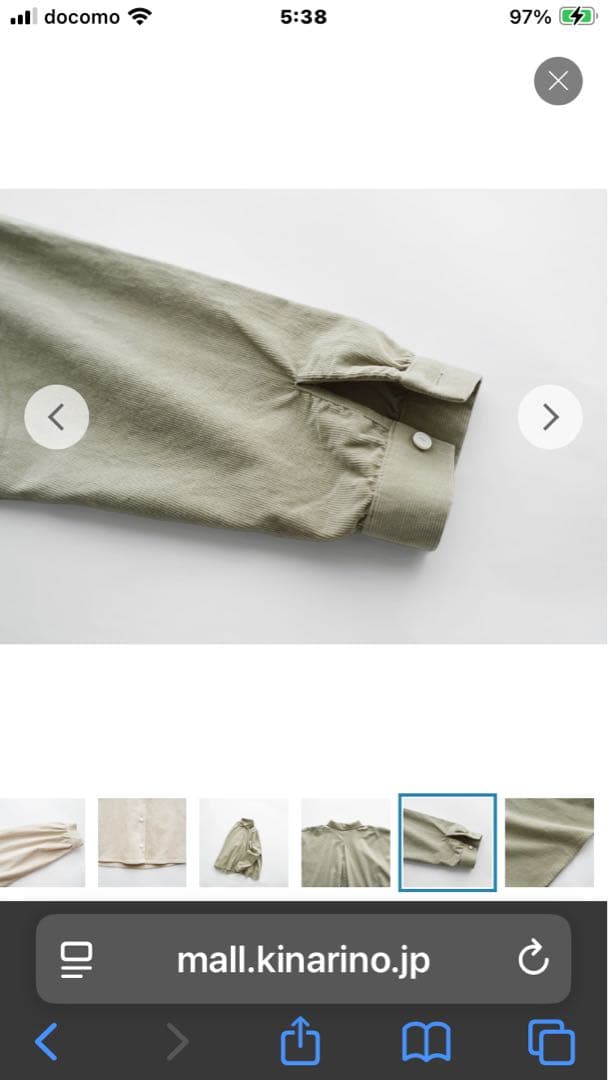Advance to the next product photo
This screenshot has width=608, height=1080.
pos(550,416)
